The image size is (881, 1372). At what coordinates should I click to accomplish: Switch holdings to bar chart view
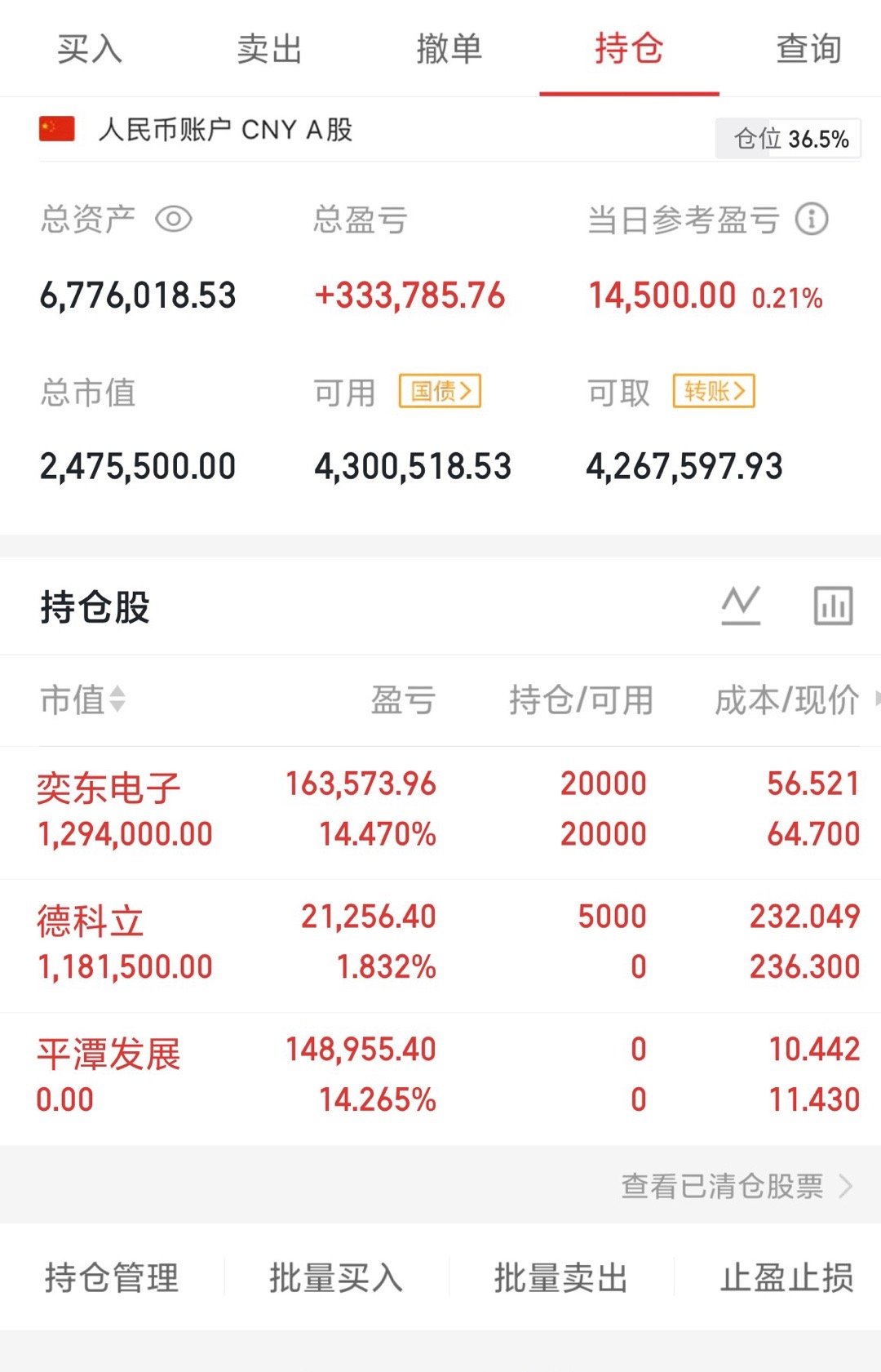[x=831, y=605]
